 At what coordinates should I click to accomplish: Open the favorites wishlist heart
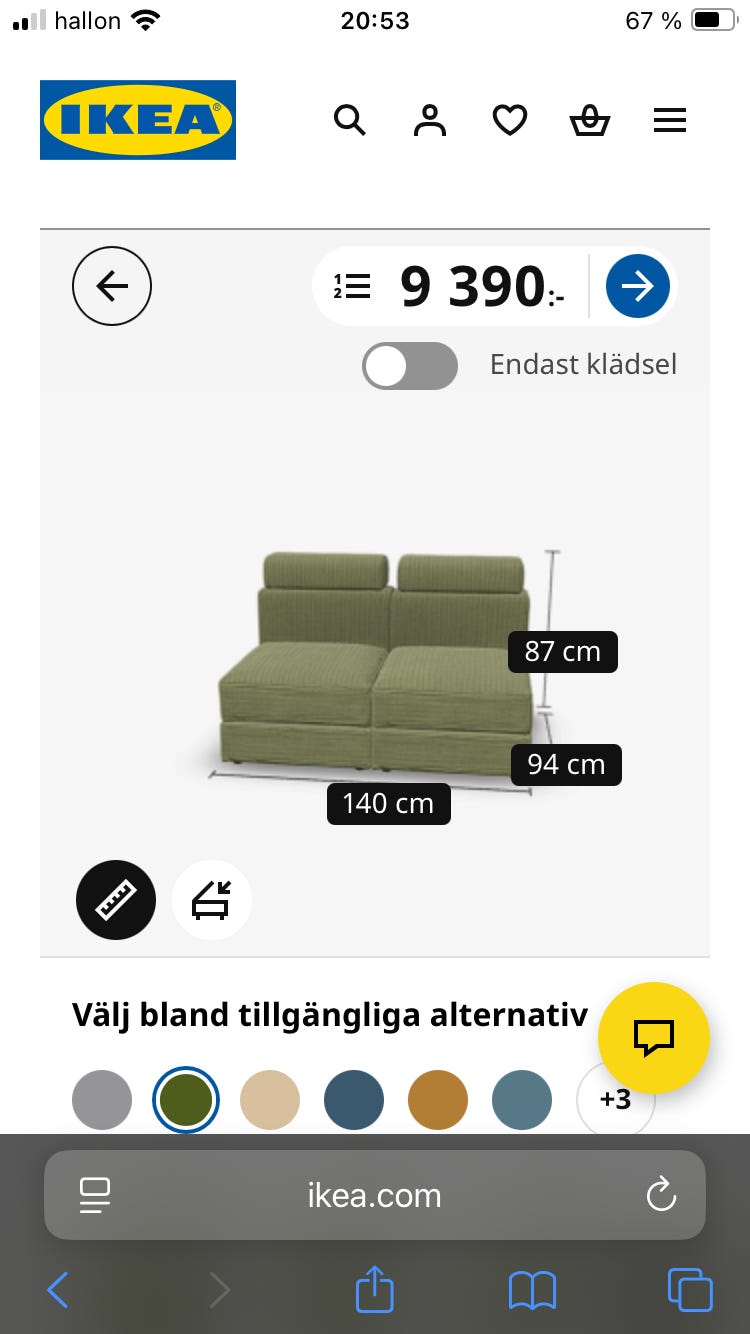(x=510, y=120)
